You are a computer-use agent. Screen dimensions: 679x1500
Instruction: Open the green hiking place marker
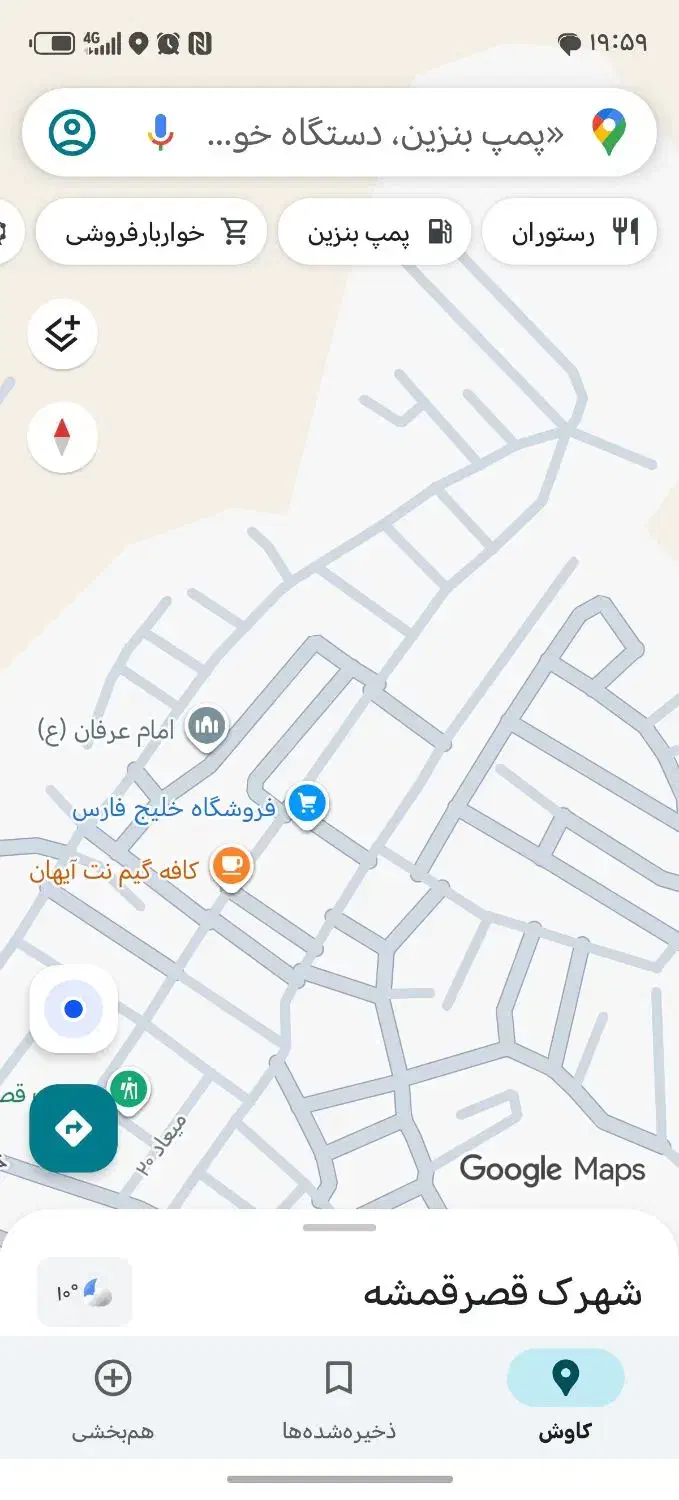[129, 1089]
